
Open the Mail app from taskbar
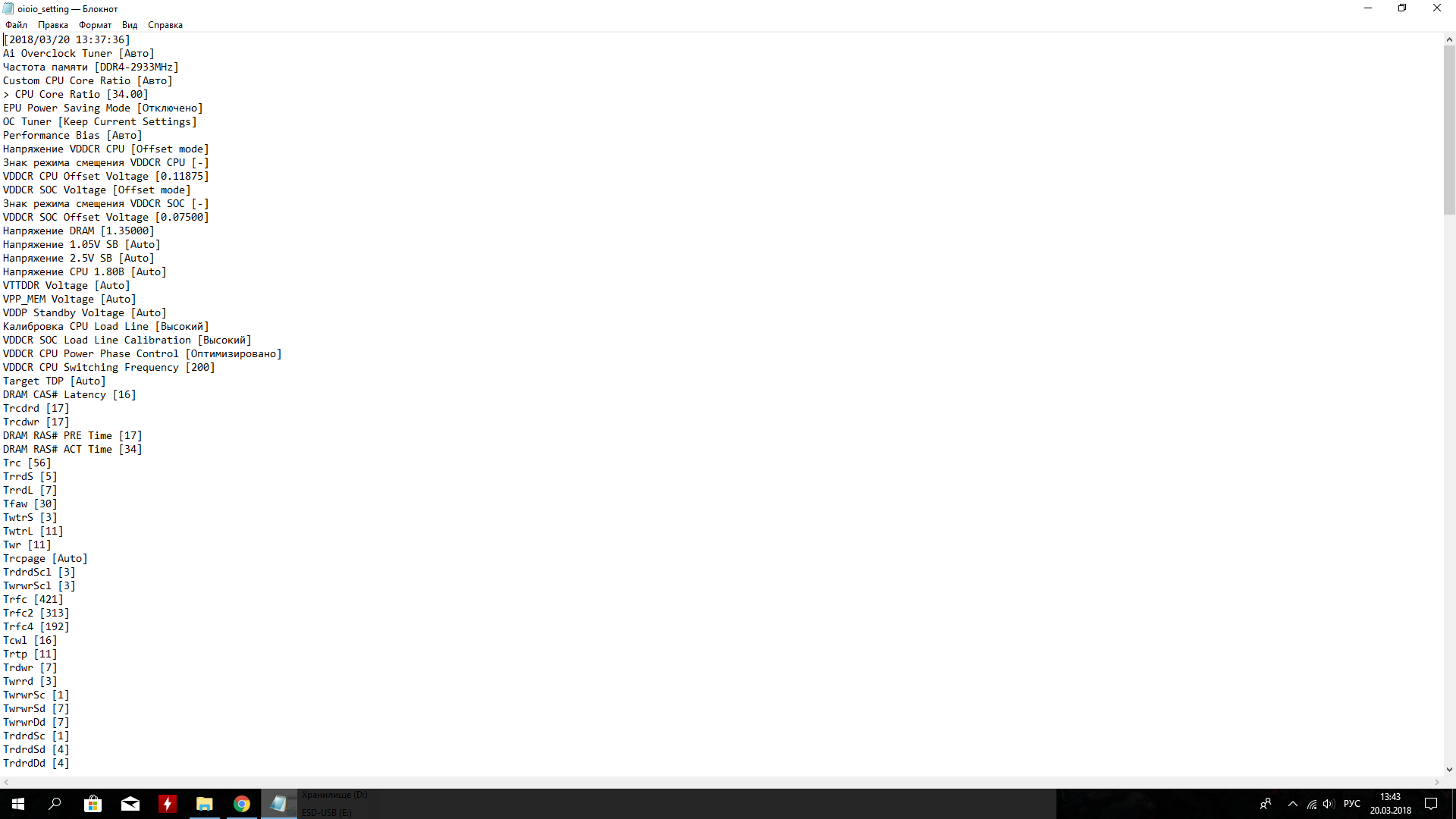130,804
